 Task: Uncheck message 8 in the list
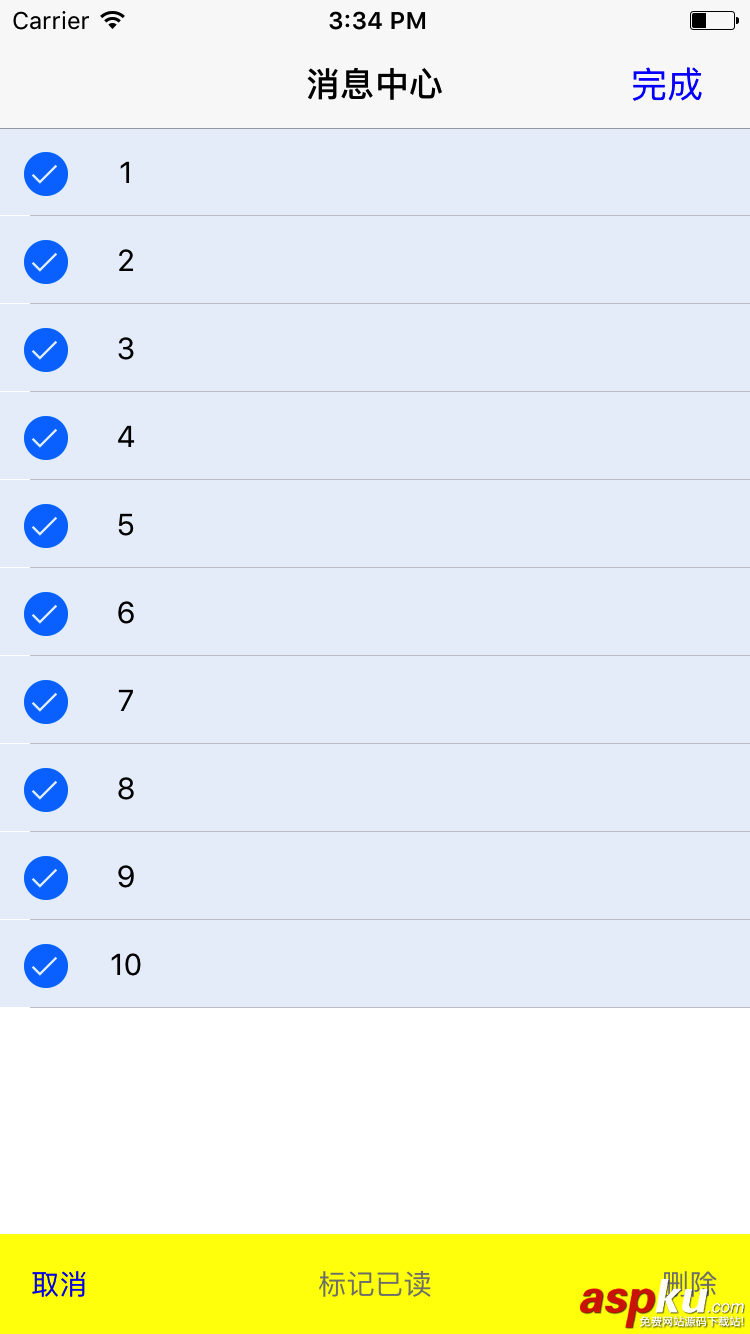coord(45,789)
